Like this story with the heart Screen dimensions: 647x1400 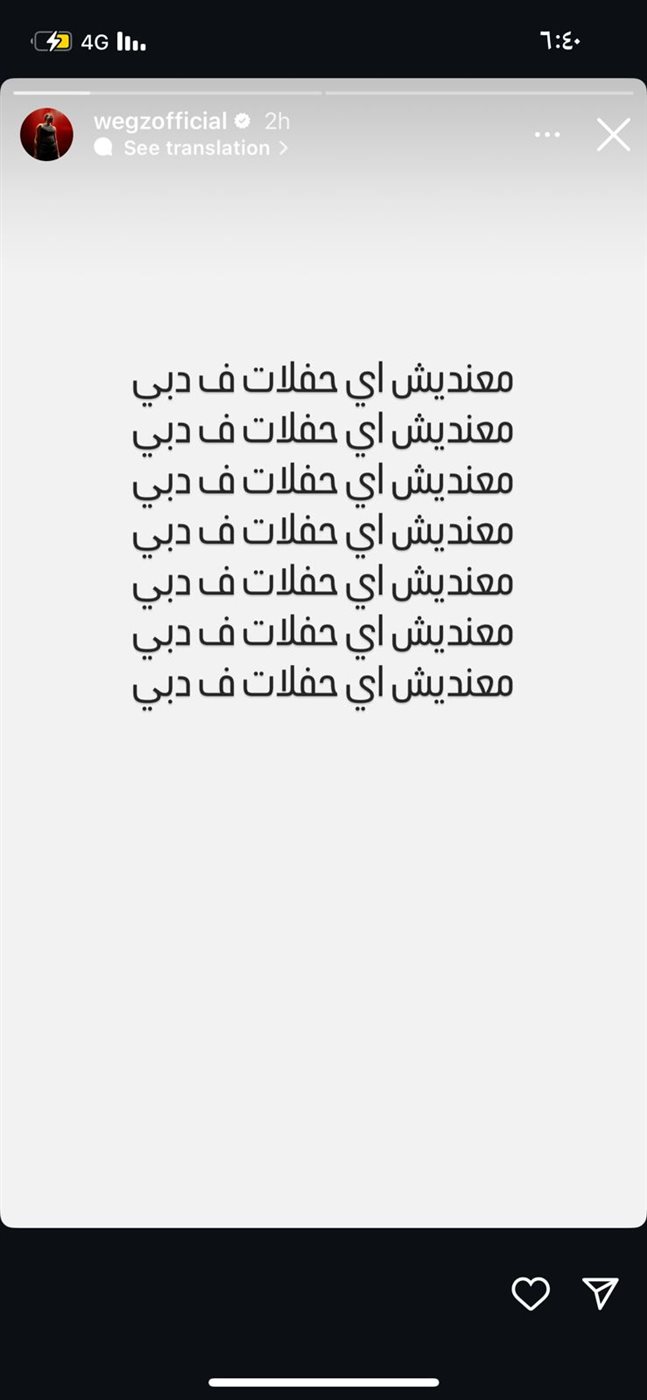[531, 1294]
